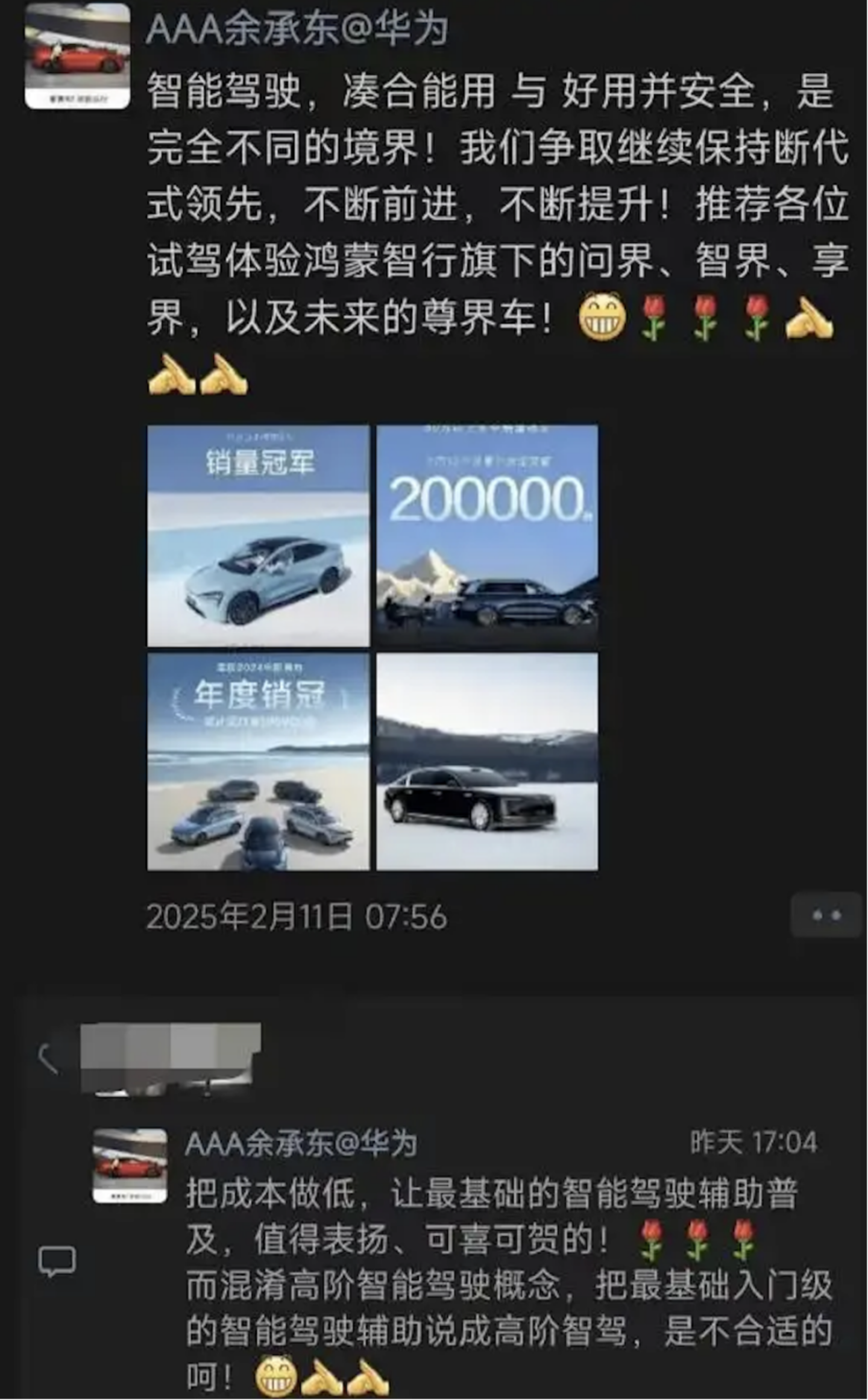The height and width of the screenshot is (1400, 868).
Task: Go back with the arrow above the comment
Action: pyautogui.click(x=48, y=1058)
